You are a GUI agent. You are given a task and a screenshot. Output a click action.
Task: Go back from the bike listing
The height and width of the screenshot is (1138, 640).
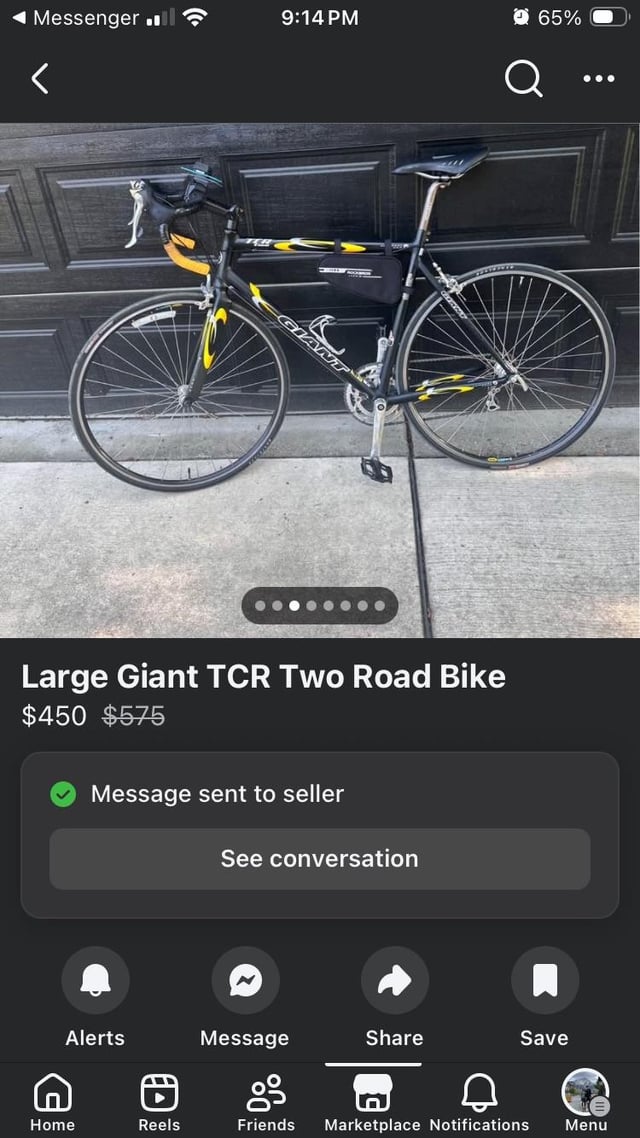tap(40, 78)
